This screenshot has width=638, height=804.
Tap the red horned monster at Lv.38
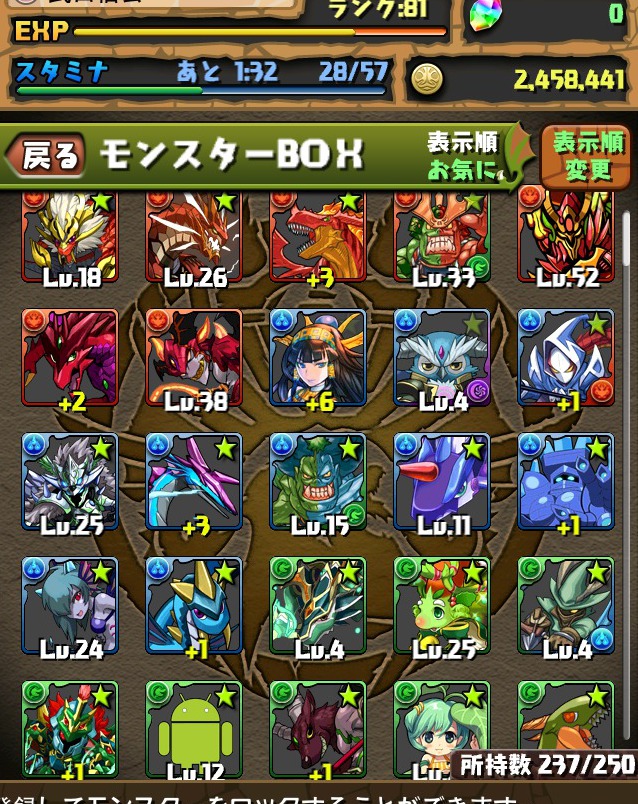[194, 358]
